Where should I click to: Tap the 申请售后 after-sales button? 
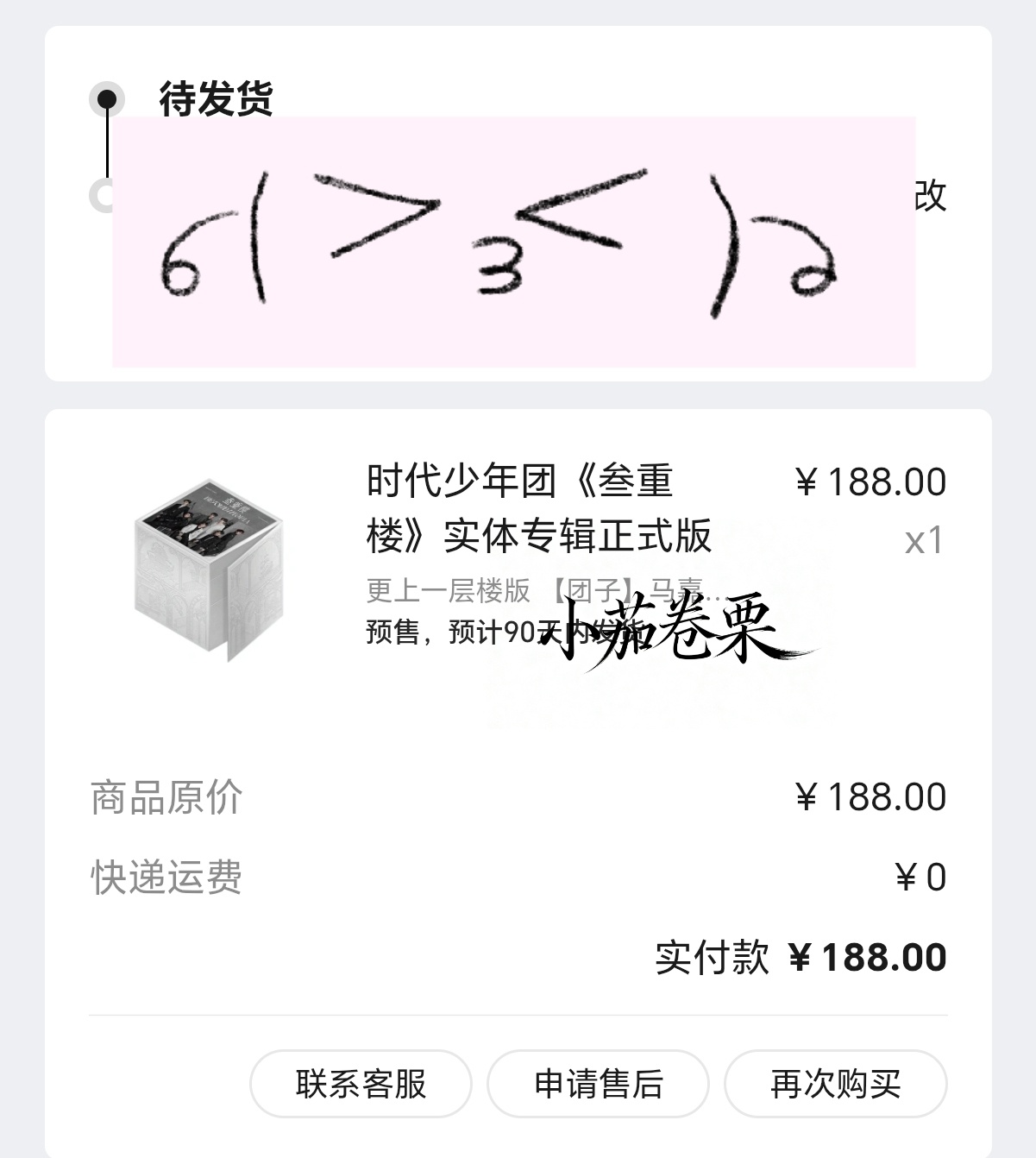(x=597, y=1084)
